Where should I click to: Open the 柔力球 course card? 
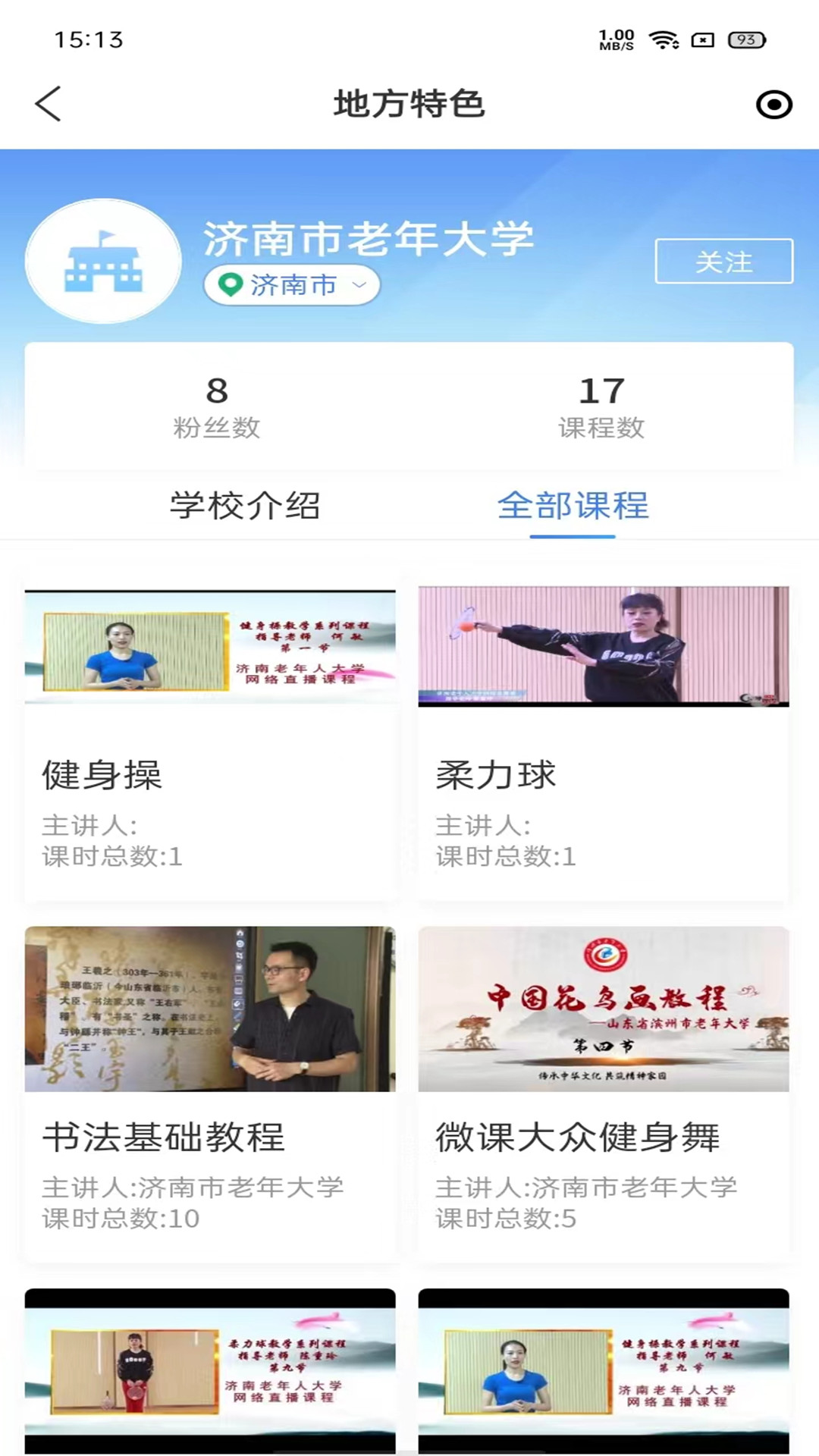pos(603,743)
